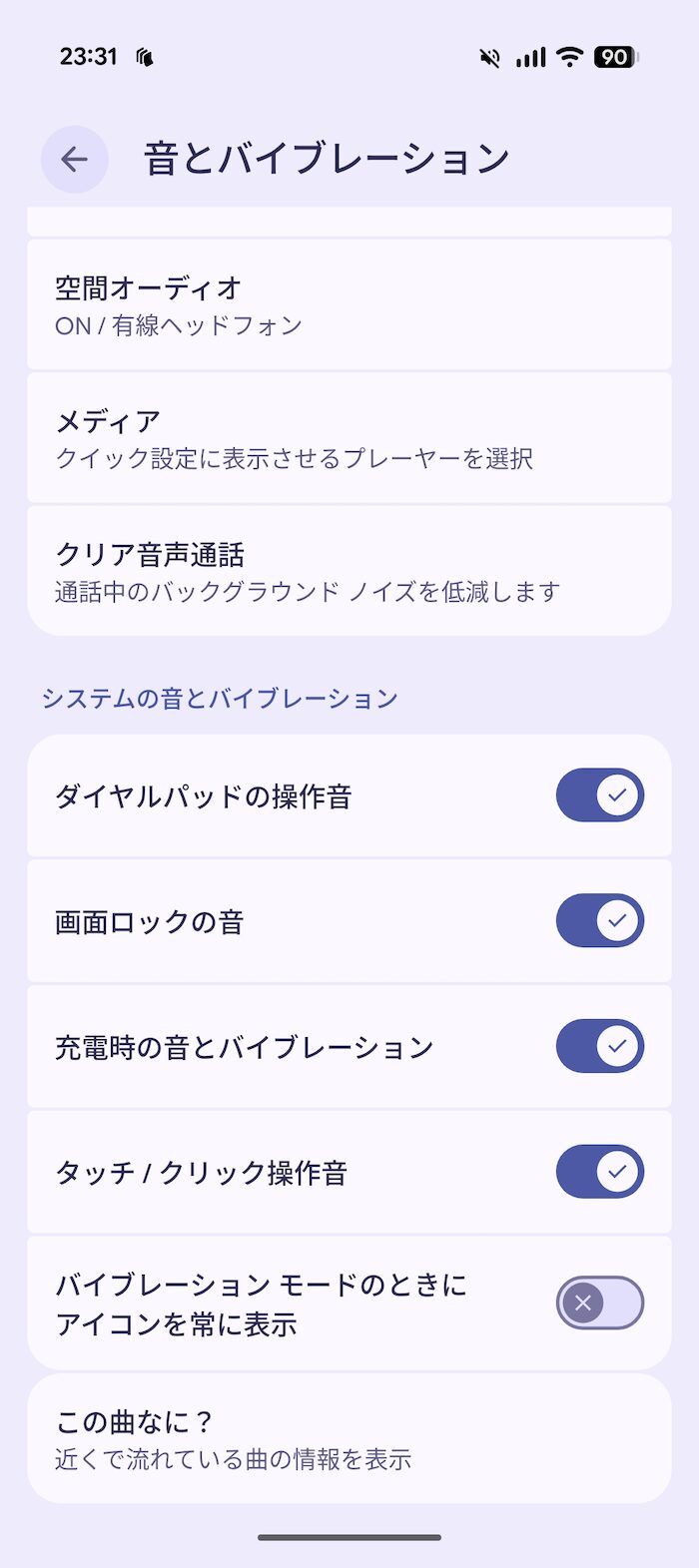Switch off タッチ / クリック操作音
This screenshot has width=699, height=1568.
pos(600,1172)
